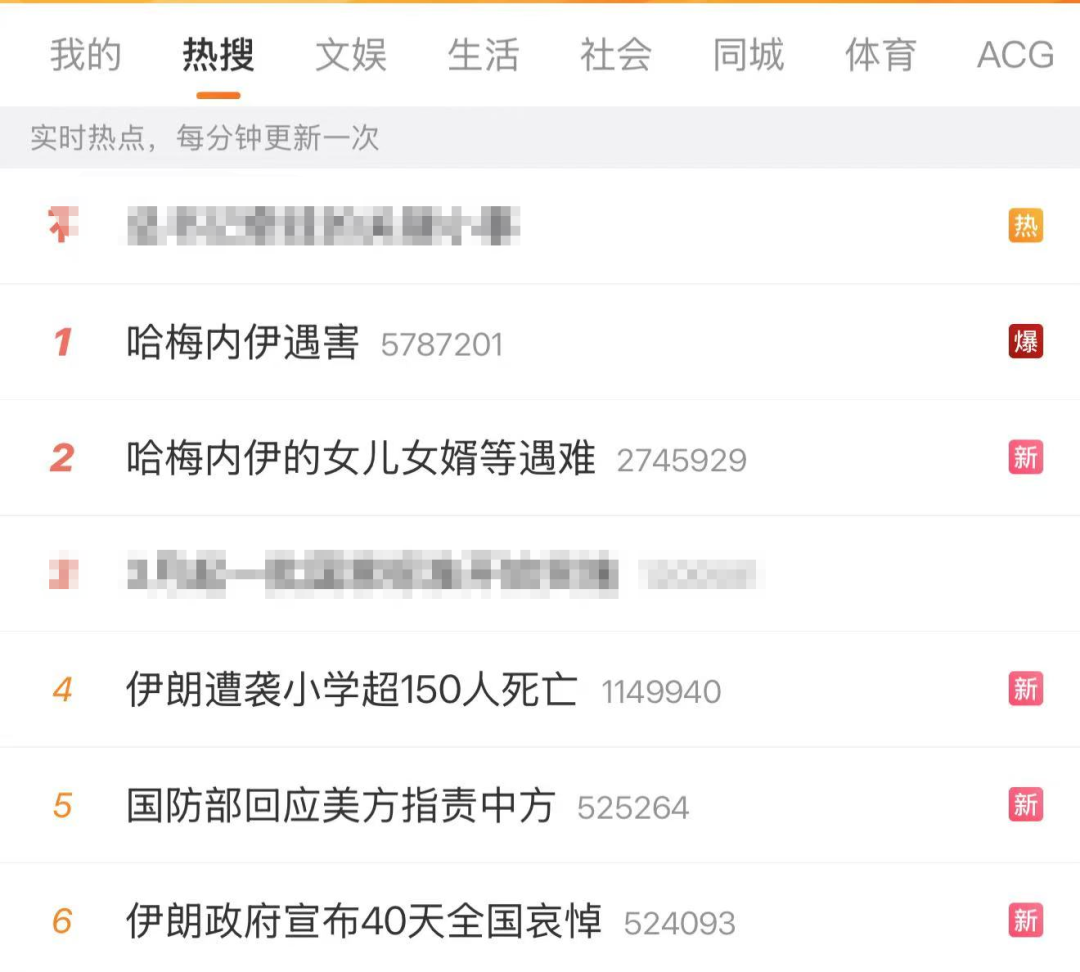1080x972 pixels.
Task: Open the ACG tab
Action: pyautogui.click(x=1015, y=55)
